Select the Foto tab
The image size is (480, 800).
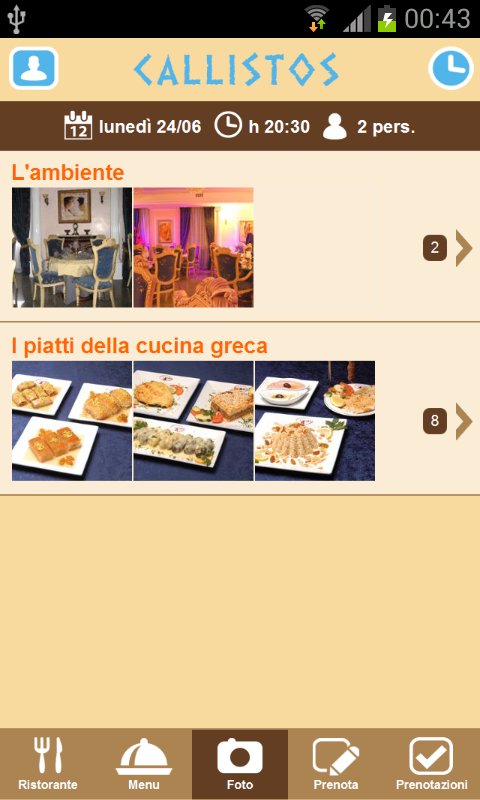tap(240, 764)
